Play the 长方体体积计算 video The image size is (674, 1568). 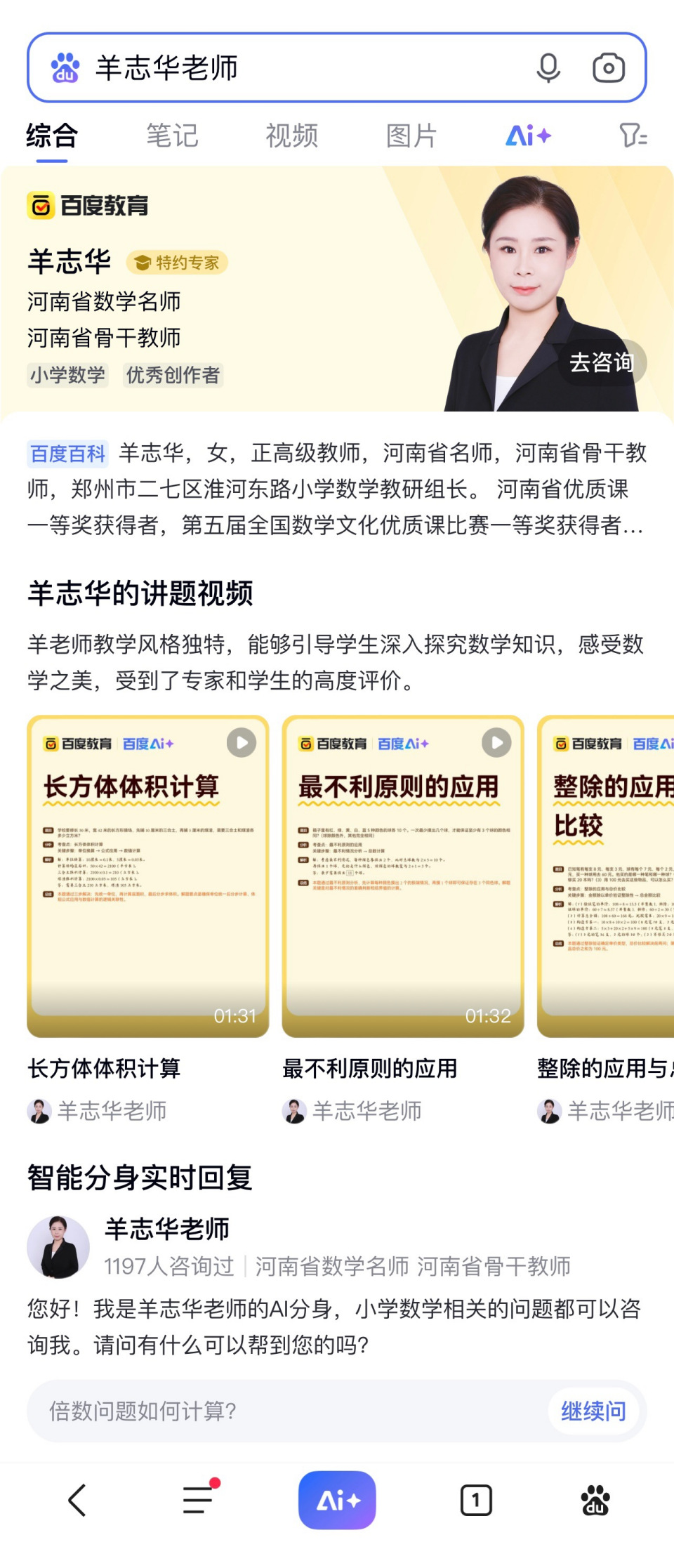tap(148, 876)
